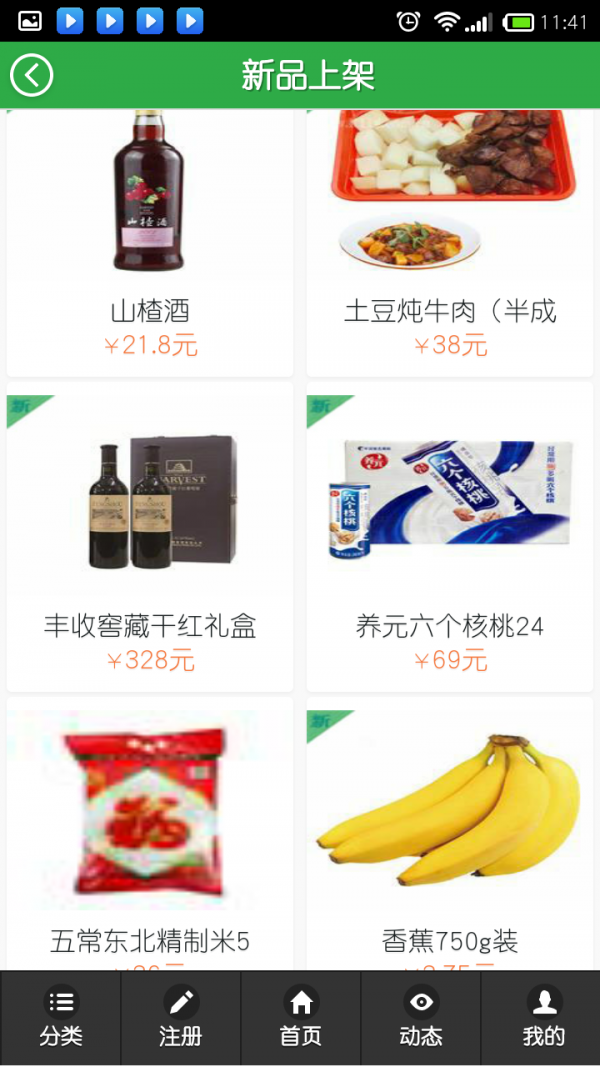This screenshot has width=600, height=1067.
Task: Go back using the top-left arrow
Action: [x=32, y=75]
